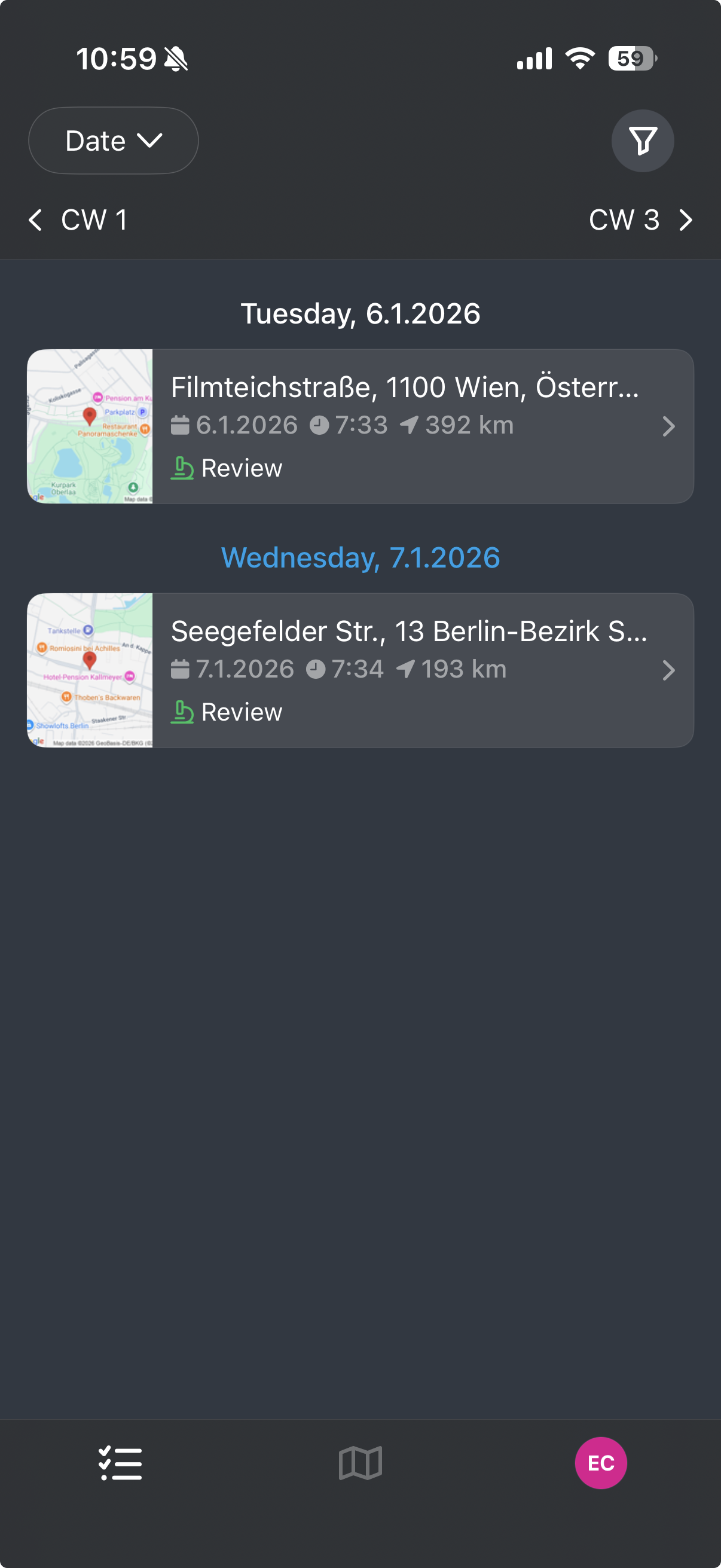The height and width of the screenshot is (1568, 721).
Task: Go to previous week CW 1
Action: click(x=78, y=219)
